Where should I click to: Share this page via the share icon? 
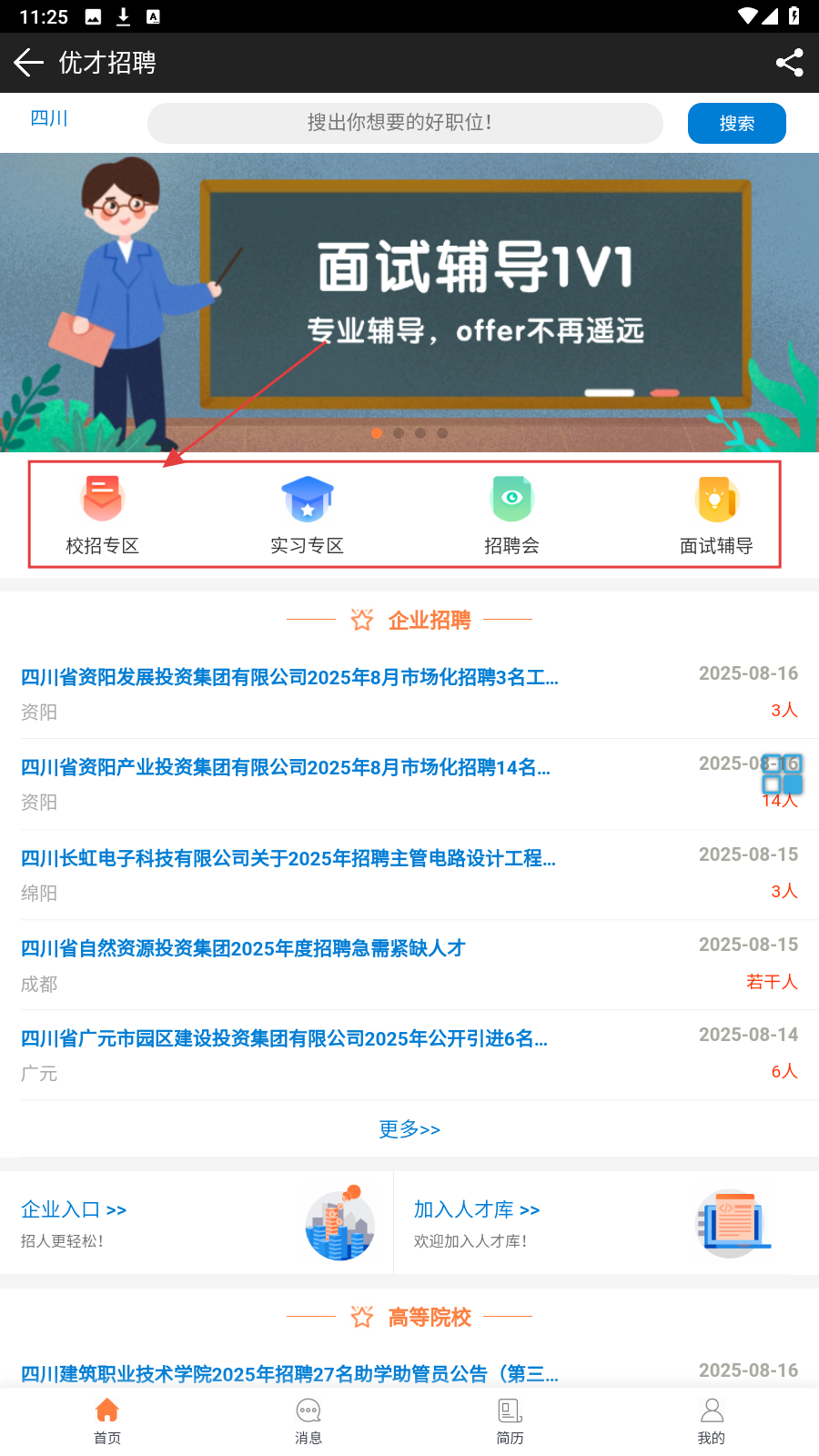tap(789, 62)
